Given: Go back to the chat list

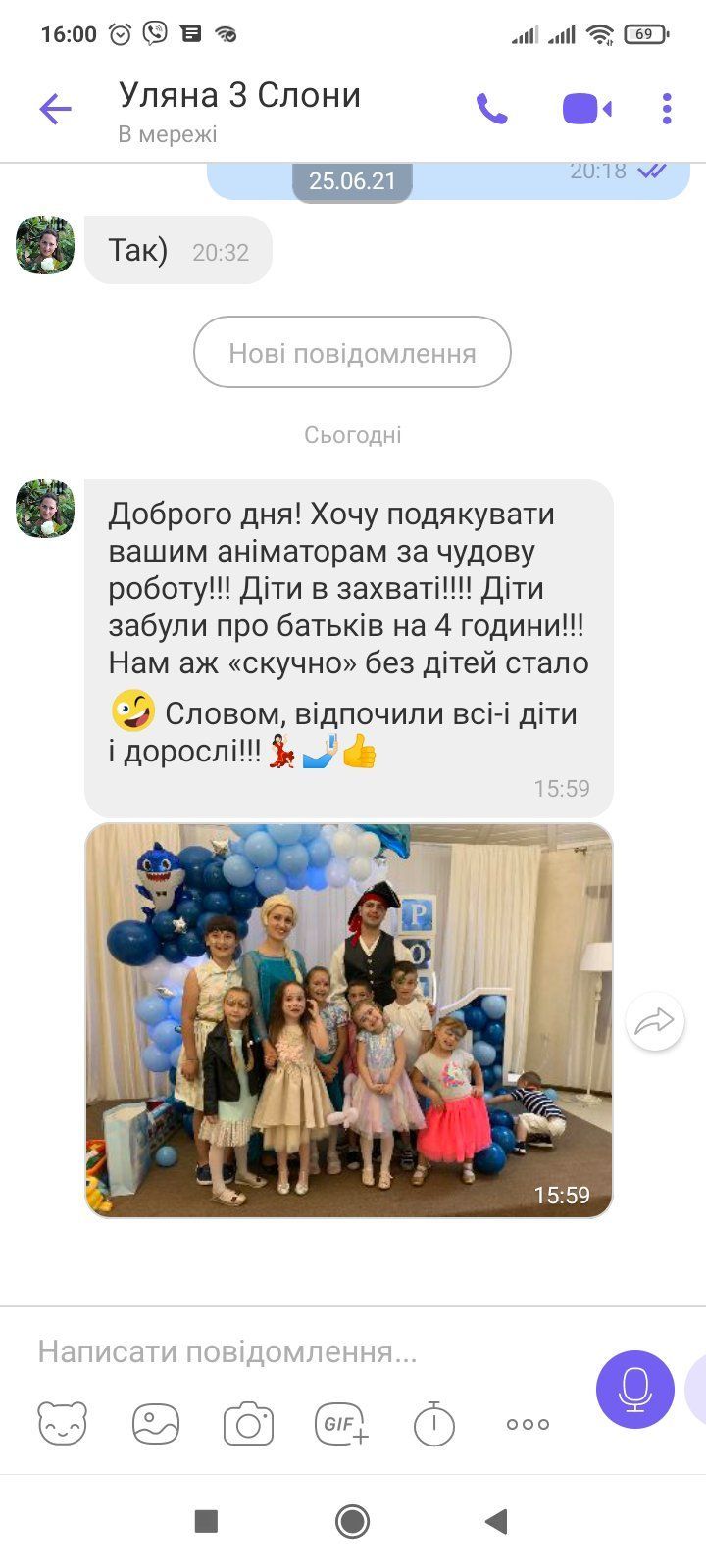Looking at the screenshot, I should 55,109.
